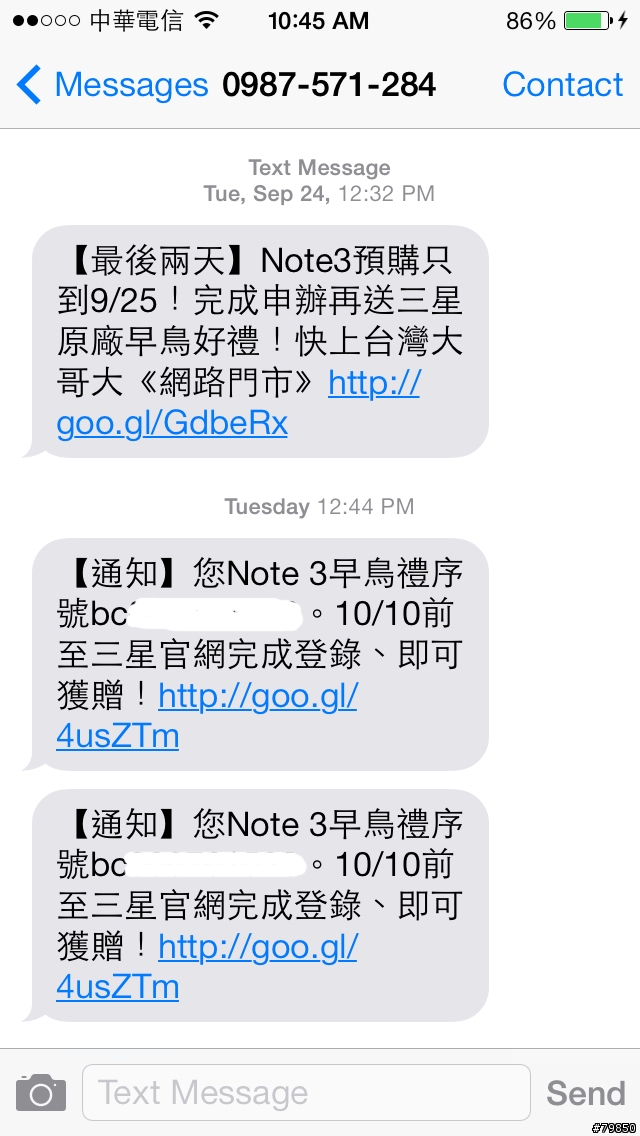Tap the Send button
Image resolution: width=640 pixels, height=1136 pixels.
pyautogui.click(x=586, y=1093)
